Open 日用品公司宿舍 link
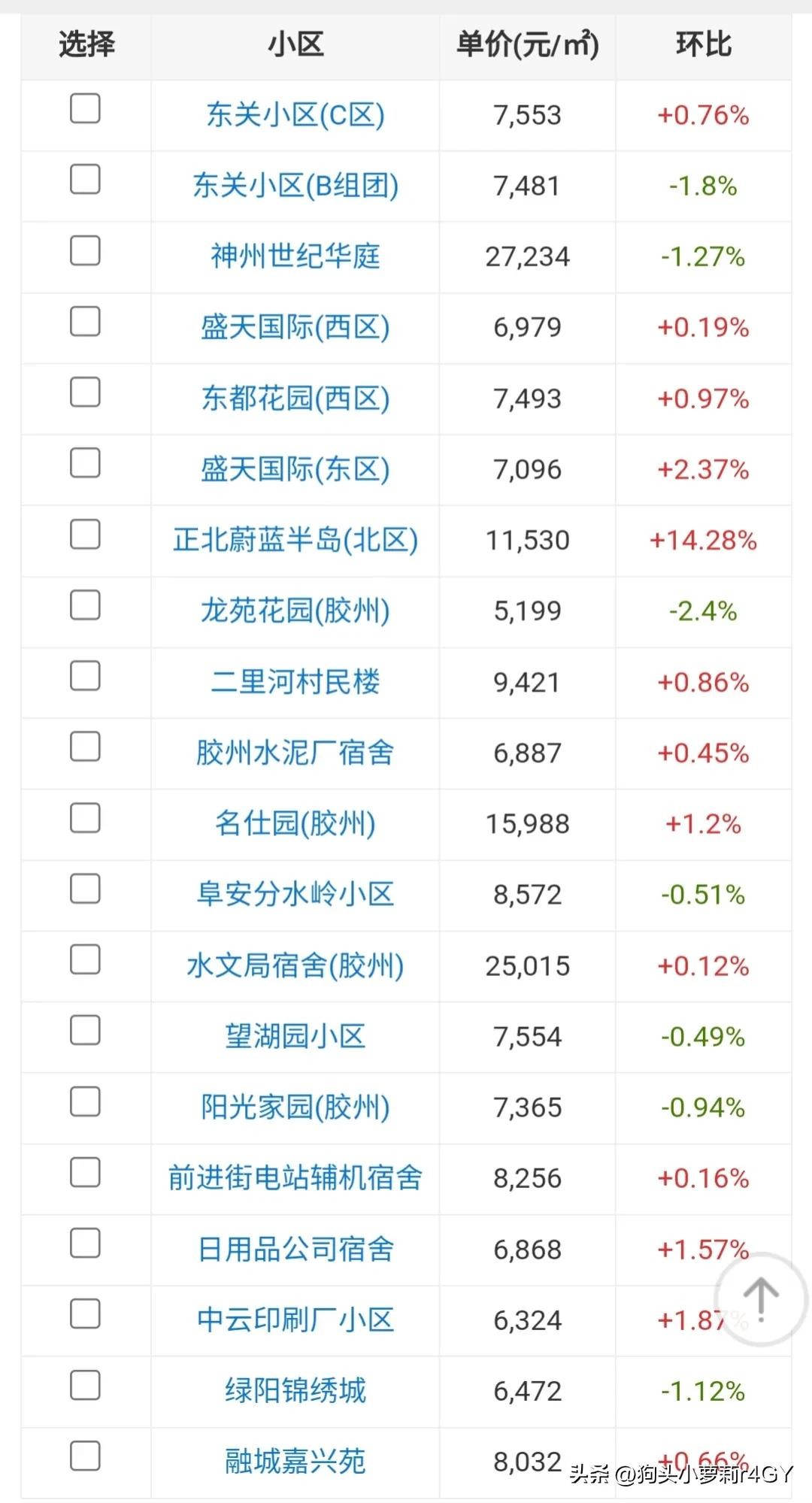This screenshot has height=1503, width=812. point(295,1250)
